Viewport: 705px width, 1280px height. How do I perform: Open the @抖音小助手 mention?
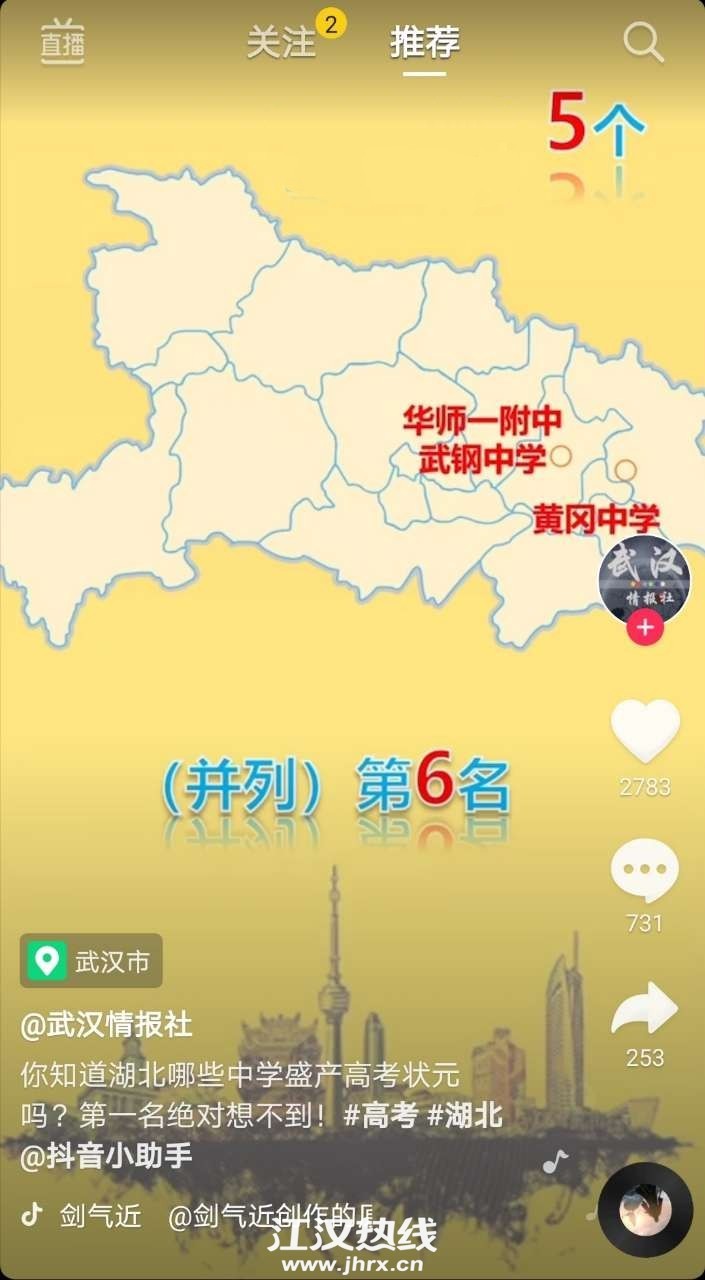point(107,1155)
